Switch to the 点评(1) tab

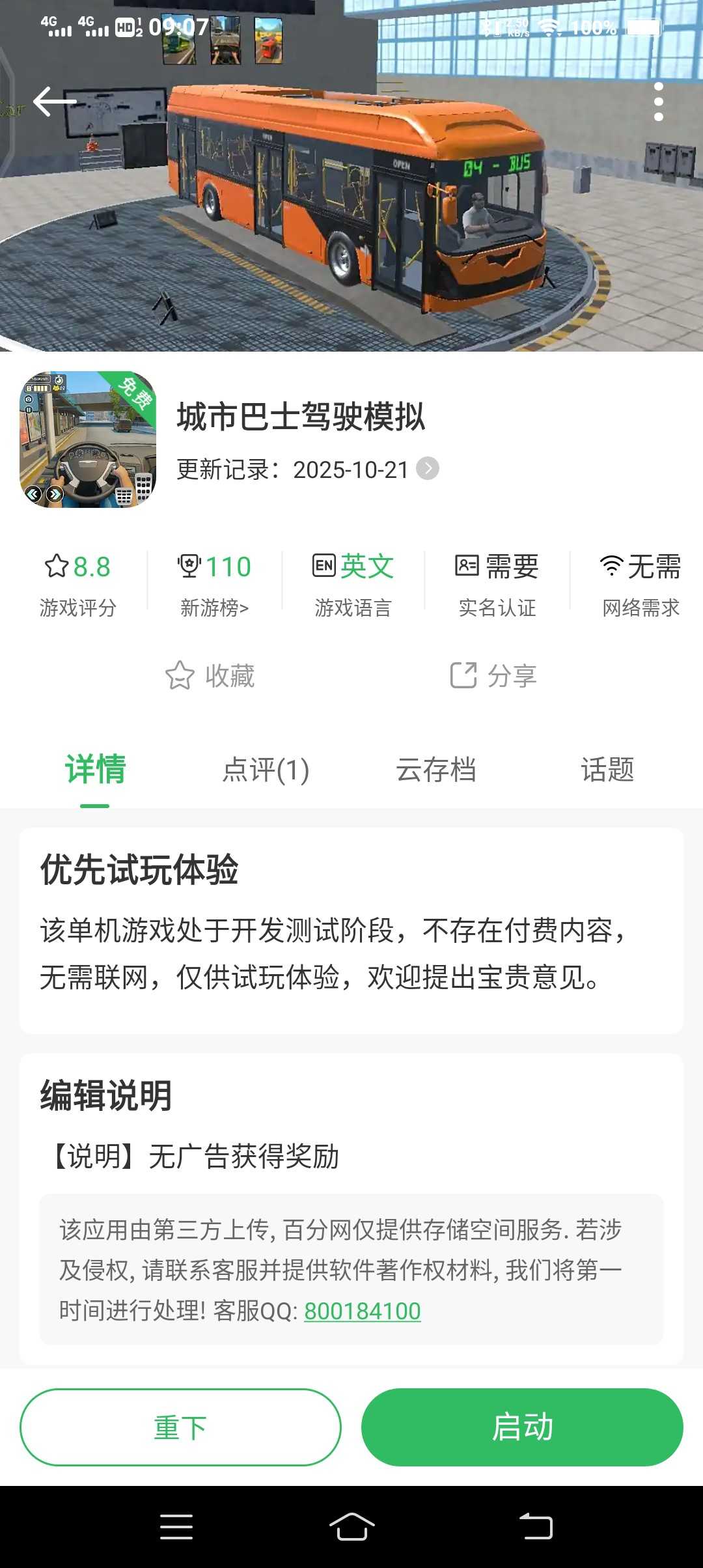266,770
